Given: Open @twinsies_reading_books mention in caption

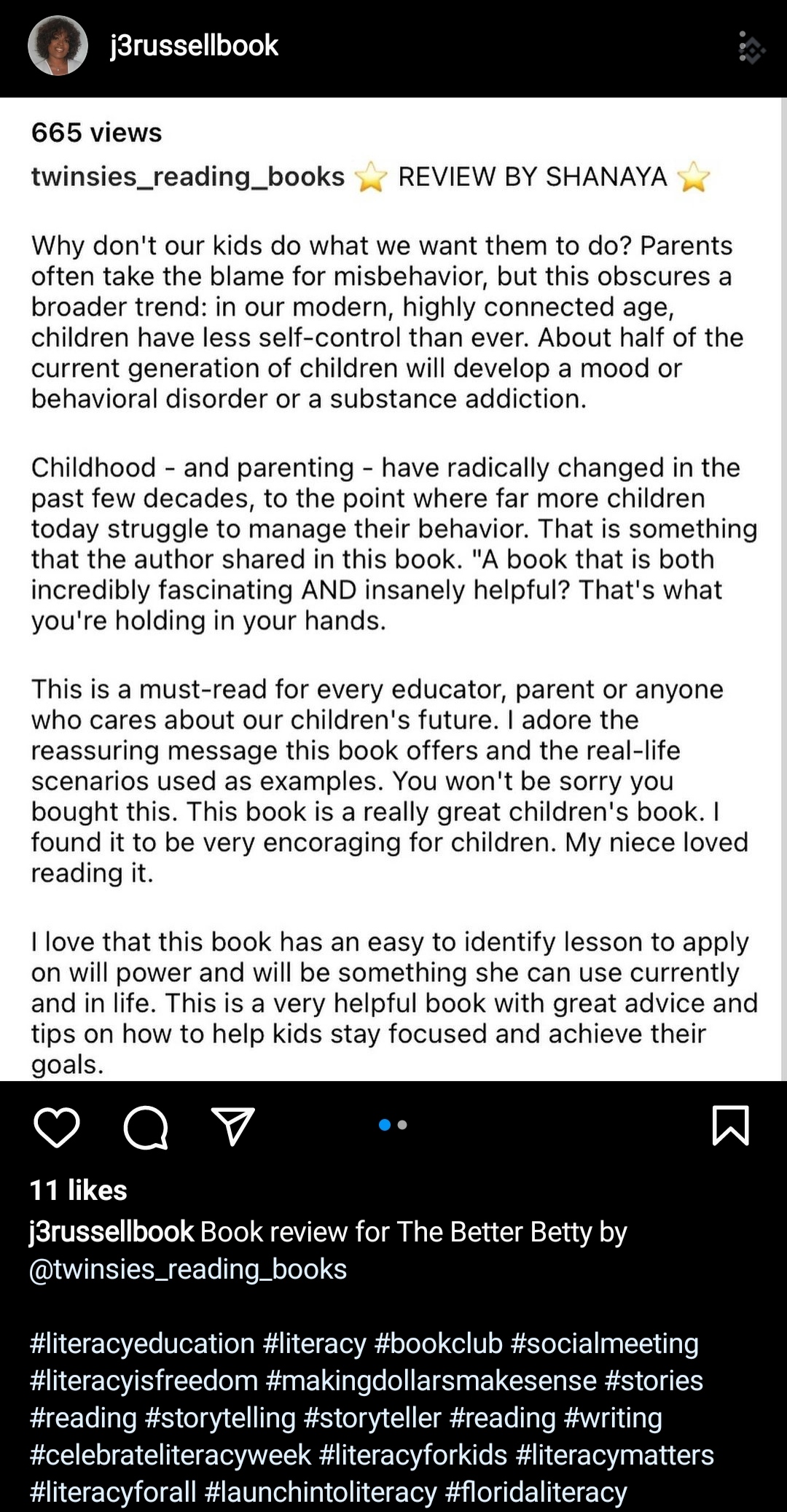Looking at the screenshot, I should pyautogui.click(x=188, y=1269).
